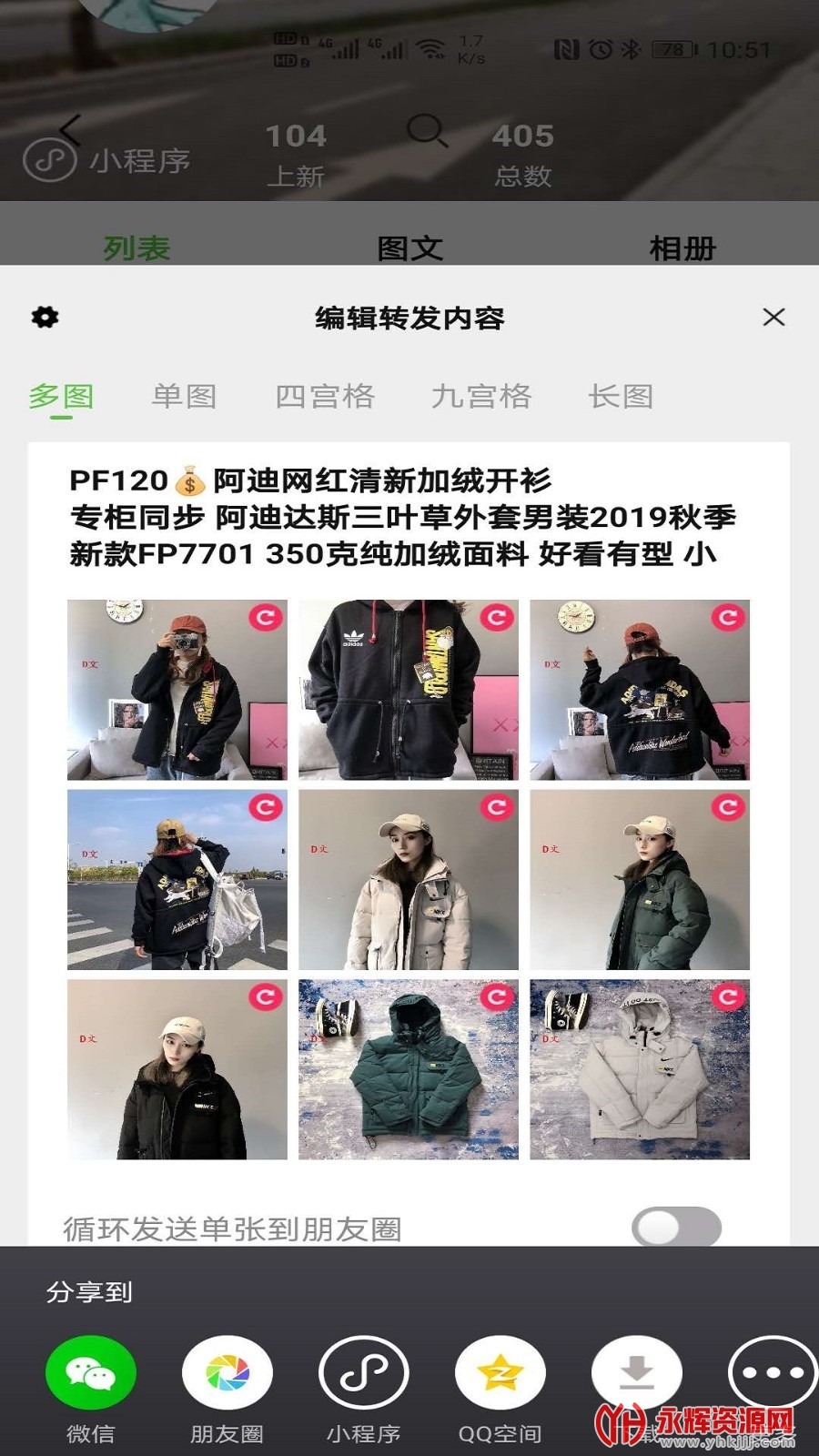
Task: Choose the 长图 tab
Action: (x=621, y=397)
